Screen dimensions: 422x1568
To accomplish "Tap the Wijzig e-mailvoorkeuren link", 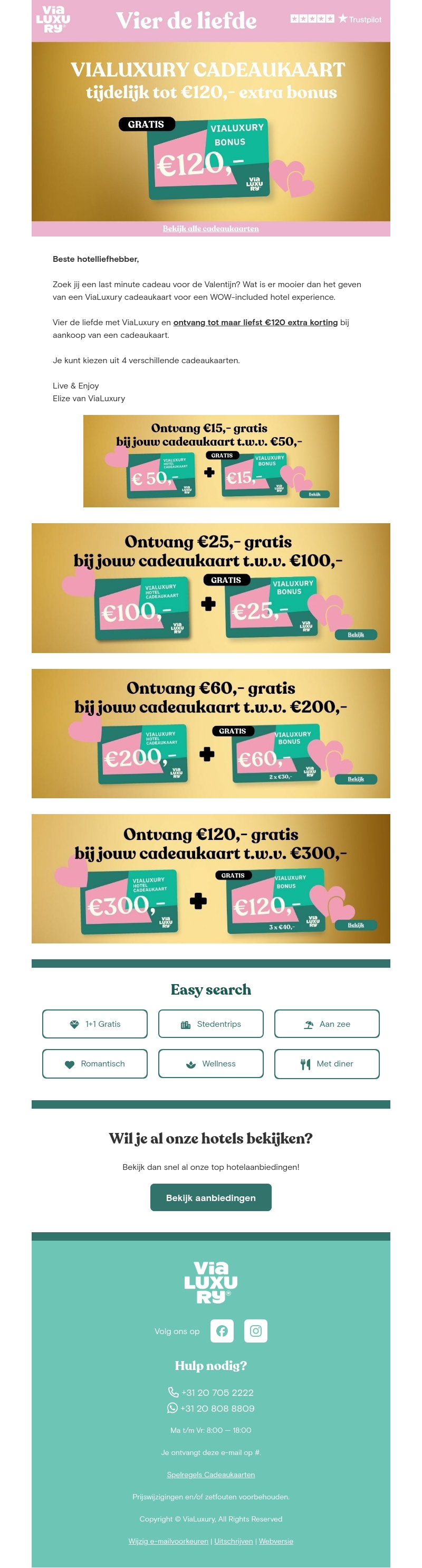I will coord(168,1541).
